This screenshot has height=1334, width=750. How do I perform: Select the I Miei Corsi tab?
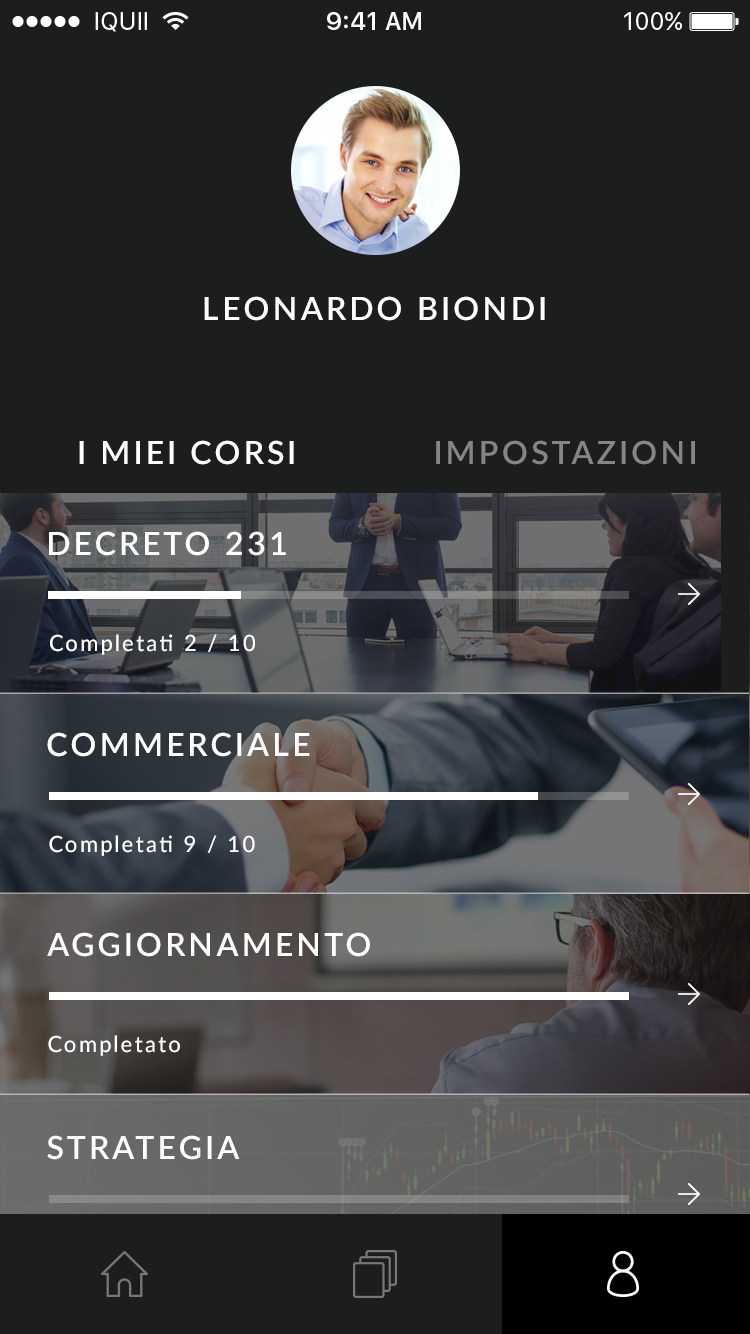coord(187,452)
